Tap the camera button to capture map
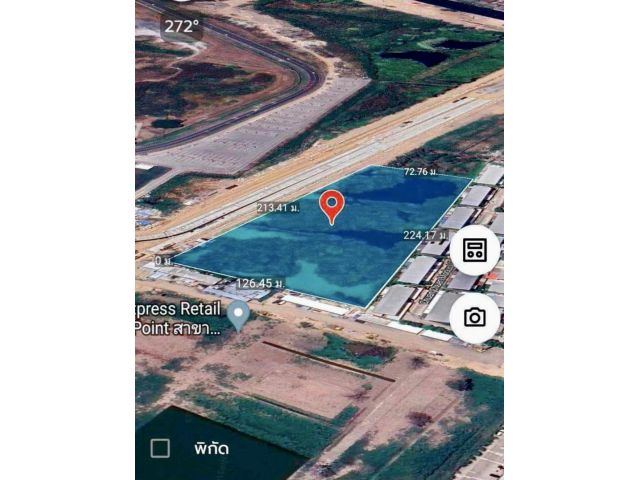The image size is (640, 480). [x=474, y=318]
